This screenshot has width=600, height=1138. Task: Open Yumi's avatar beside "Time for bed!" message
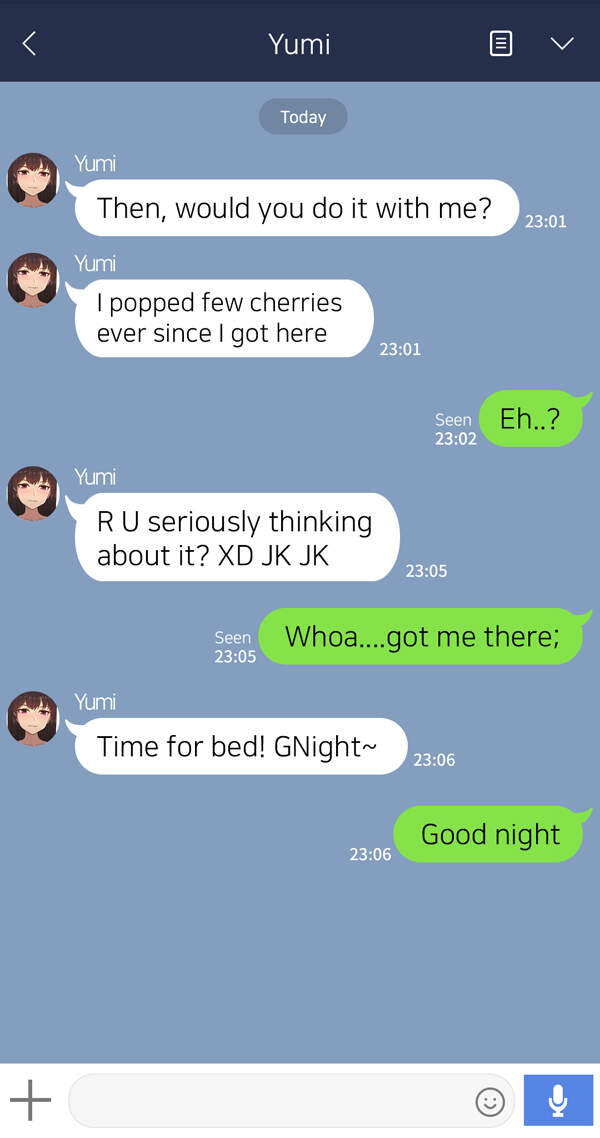pos(33,718)
